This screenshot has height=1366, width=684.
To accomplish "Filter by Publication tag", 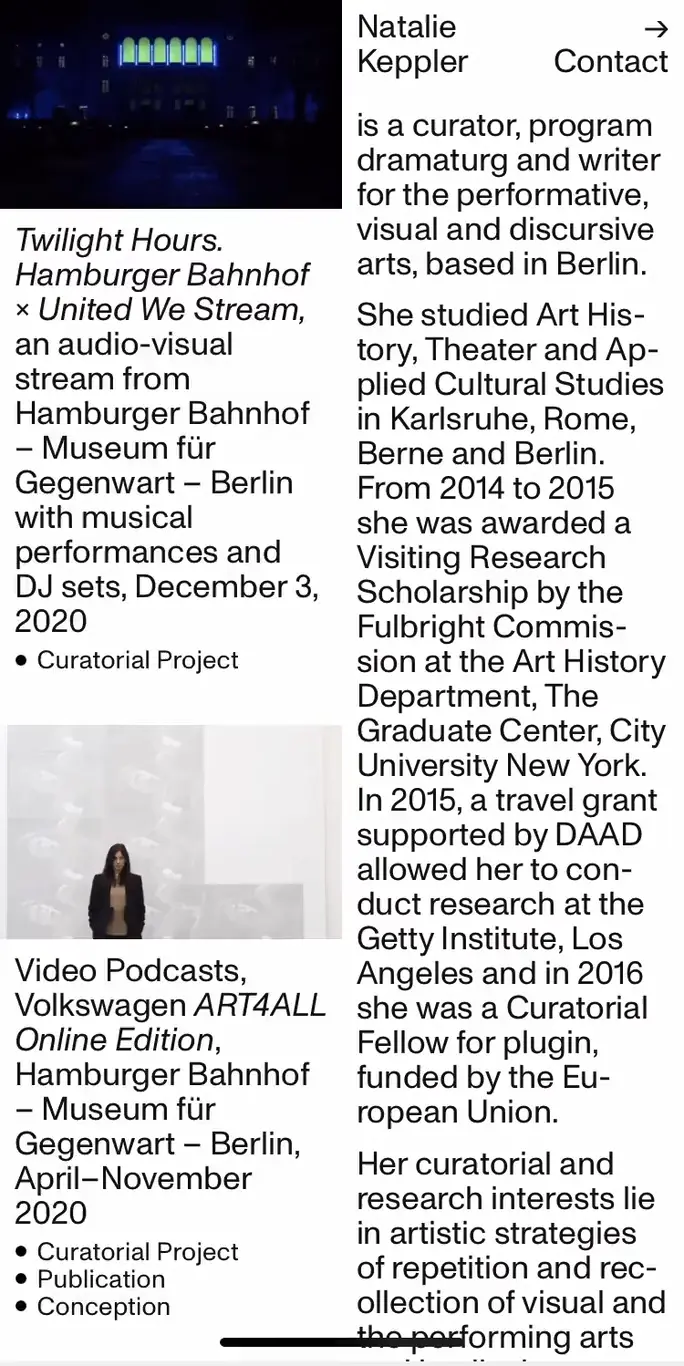I will [x=100, y=1279].
